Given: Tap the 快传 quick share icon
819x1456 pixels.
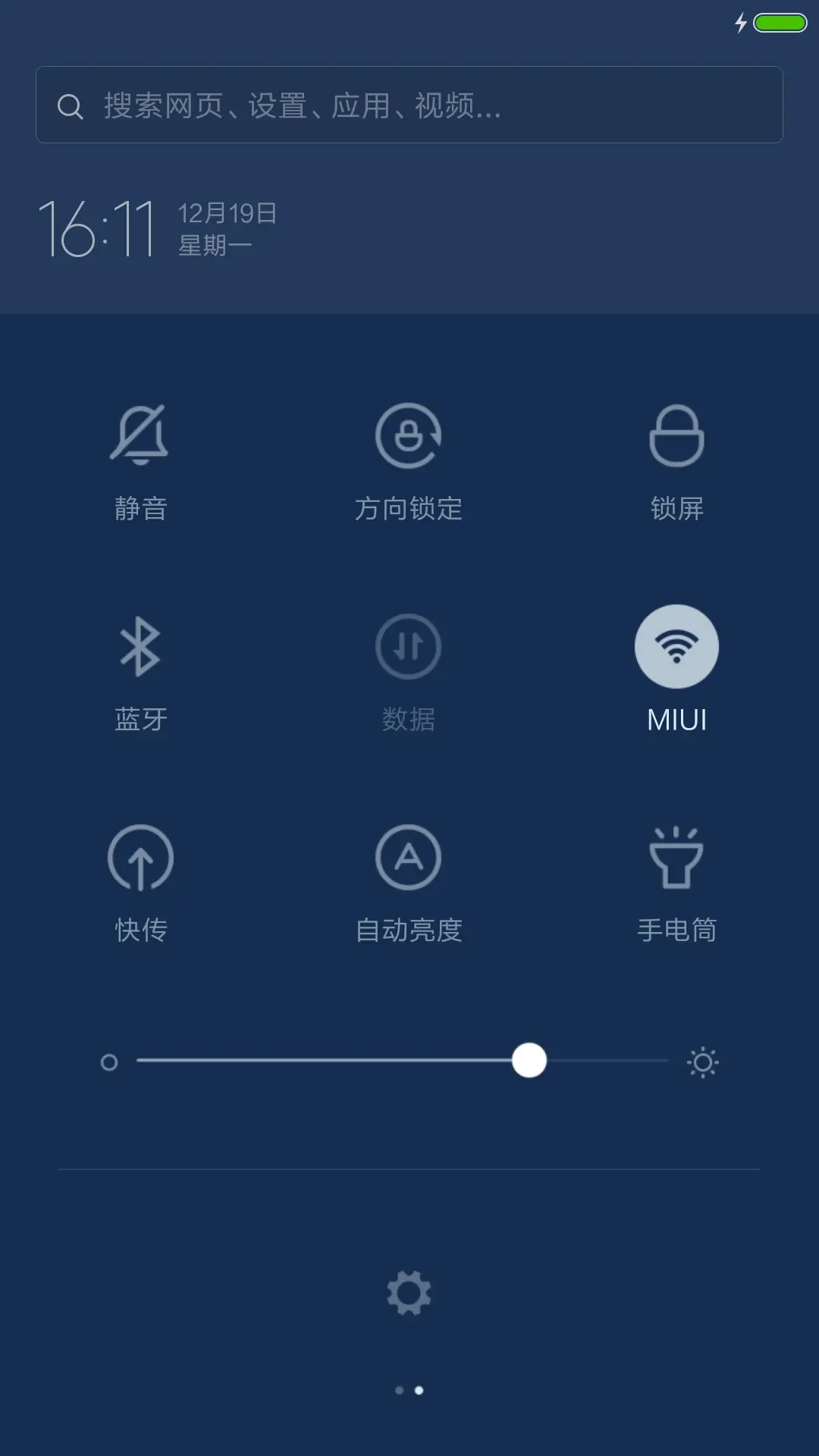Looking at the screenshot, I should click(141, 858).
